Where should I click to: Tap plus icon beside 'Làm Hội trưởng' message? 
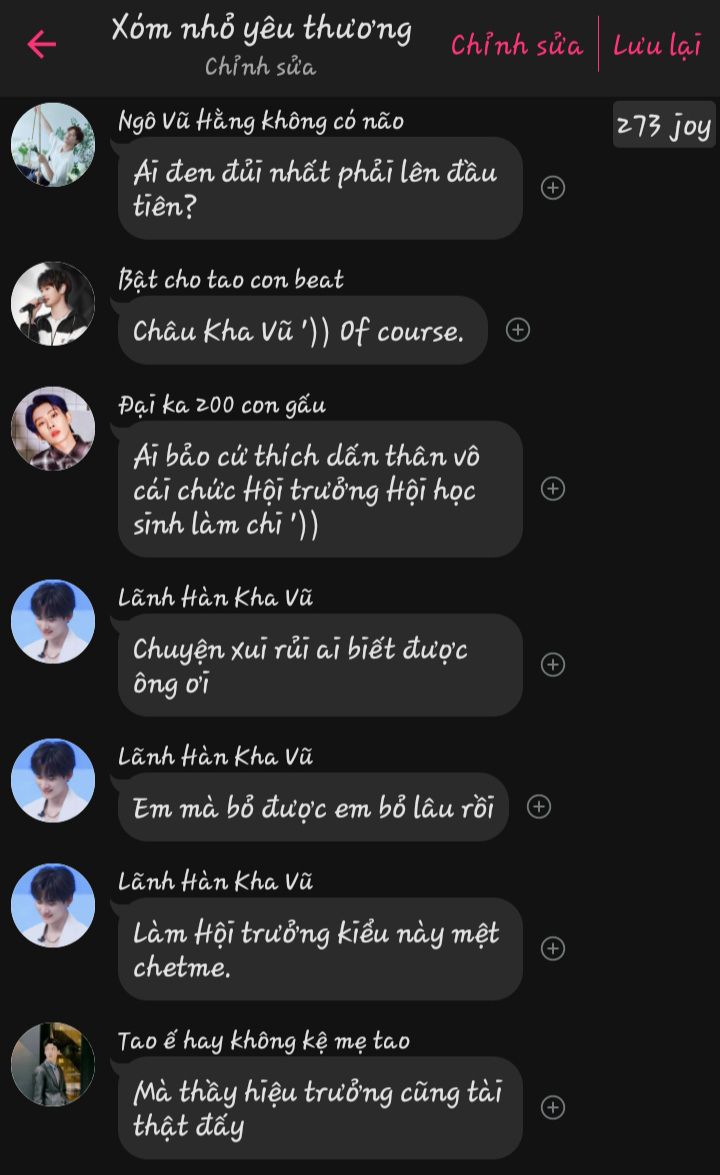click(x=553, y=949)
